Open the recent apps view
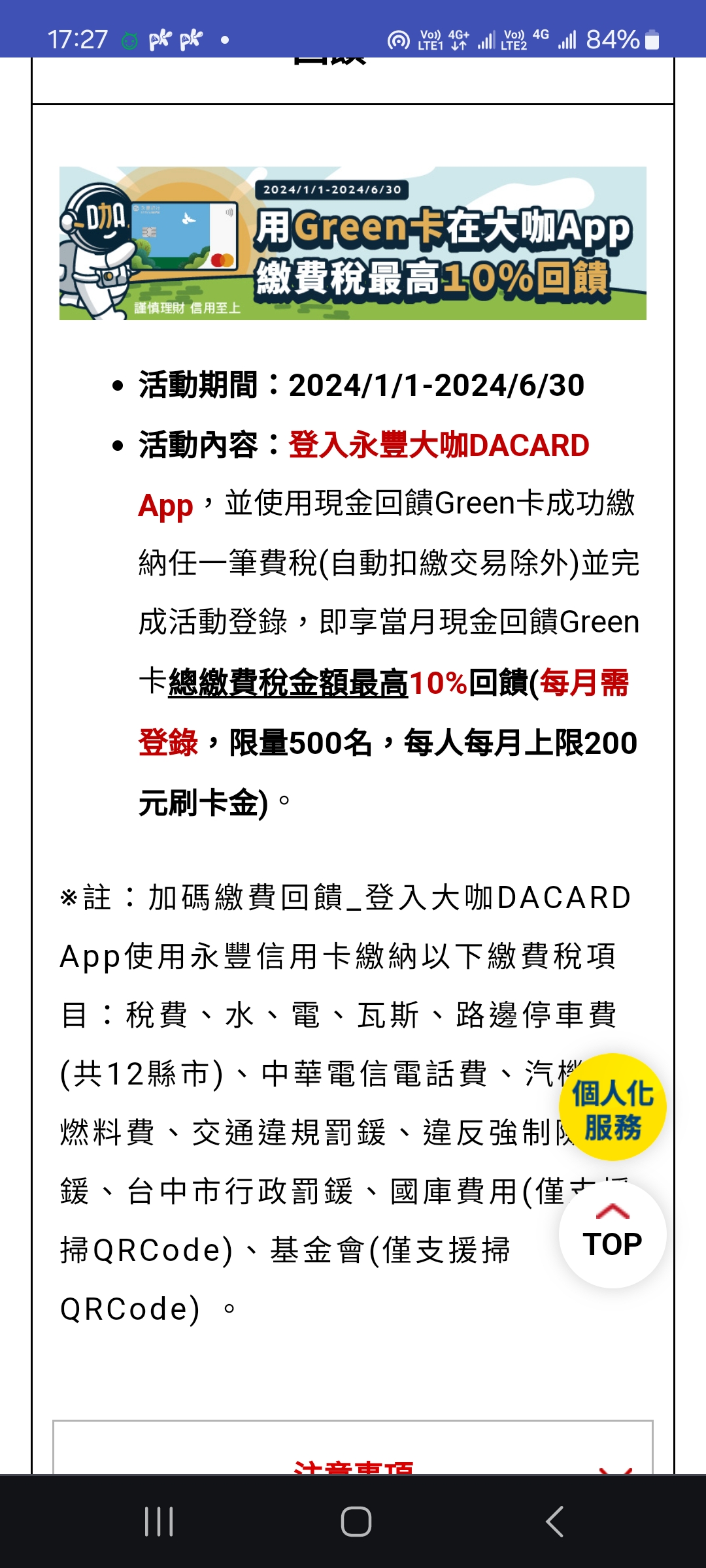706x1568 pixels. click(159, 1522)
